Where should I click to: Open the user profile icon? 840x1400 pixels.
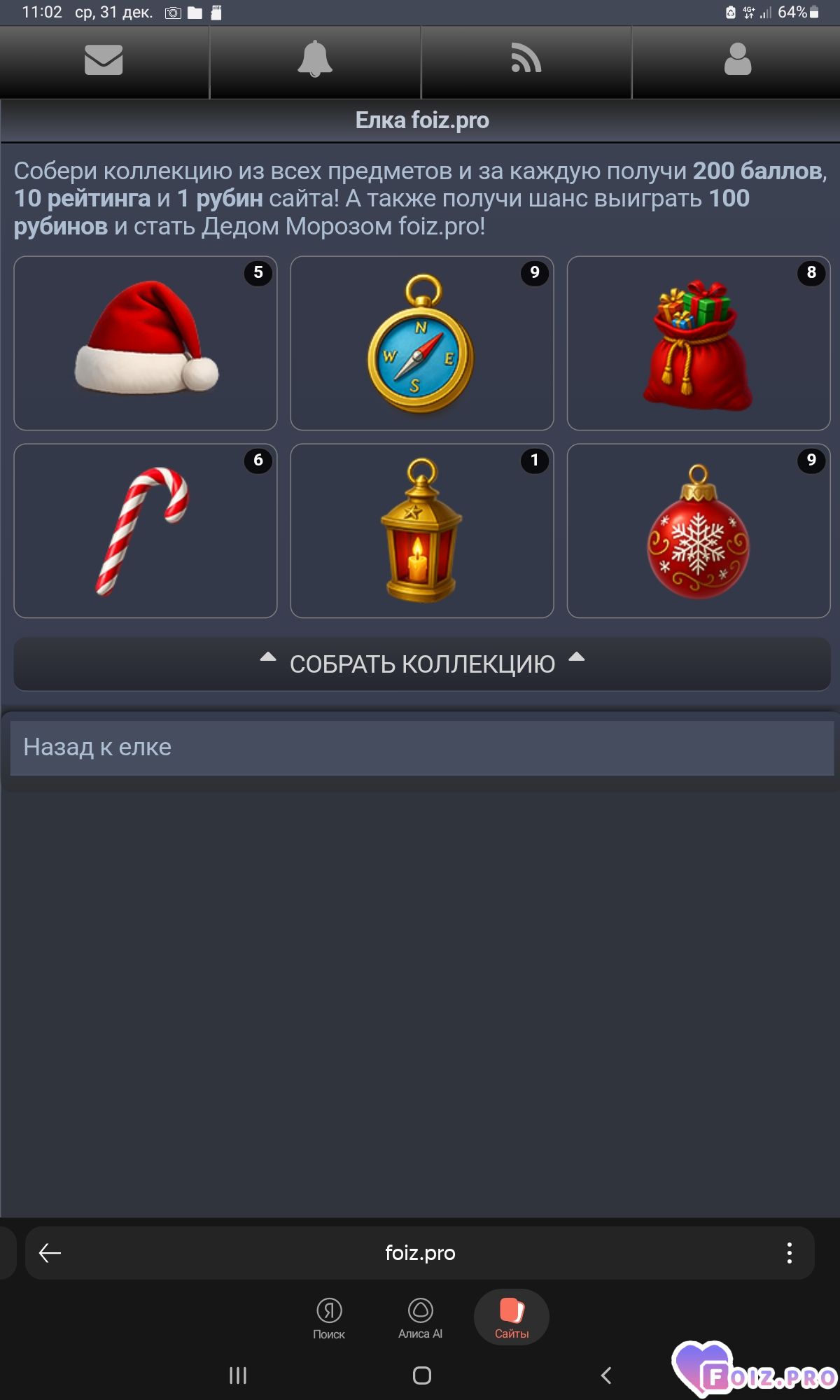[737, 60]
